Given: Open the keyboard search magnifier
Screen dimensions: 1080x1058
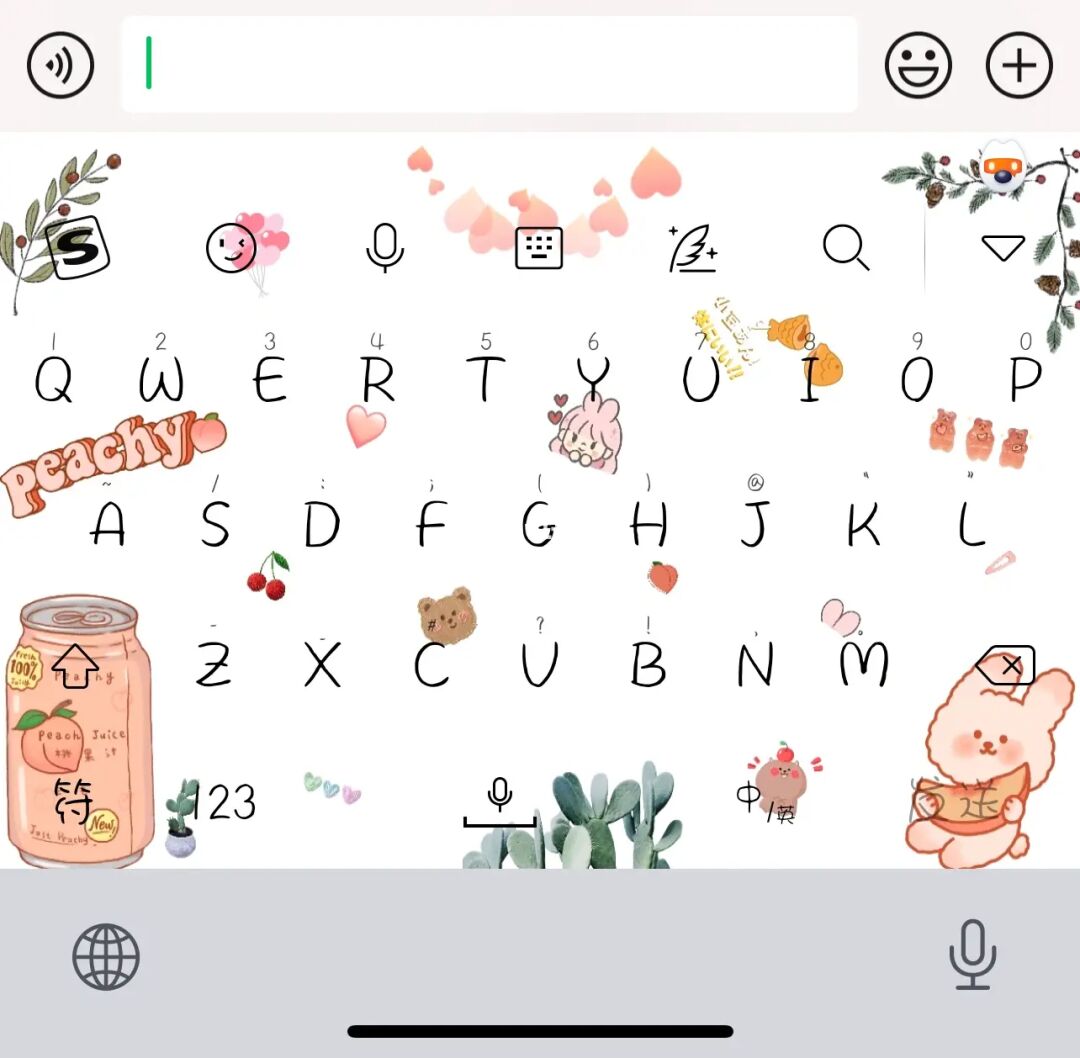Looking at the screenshot, I should [x=846, y=247].
